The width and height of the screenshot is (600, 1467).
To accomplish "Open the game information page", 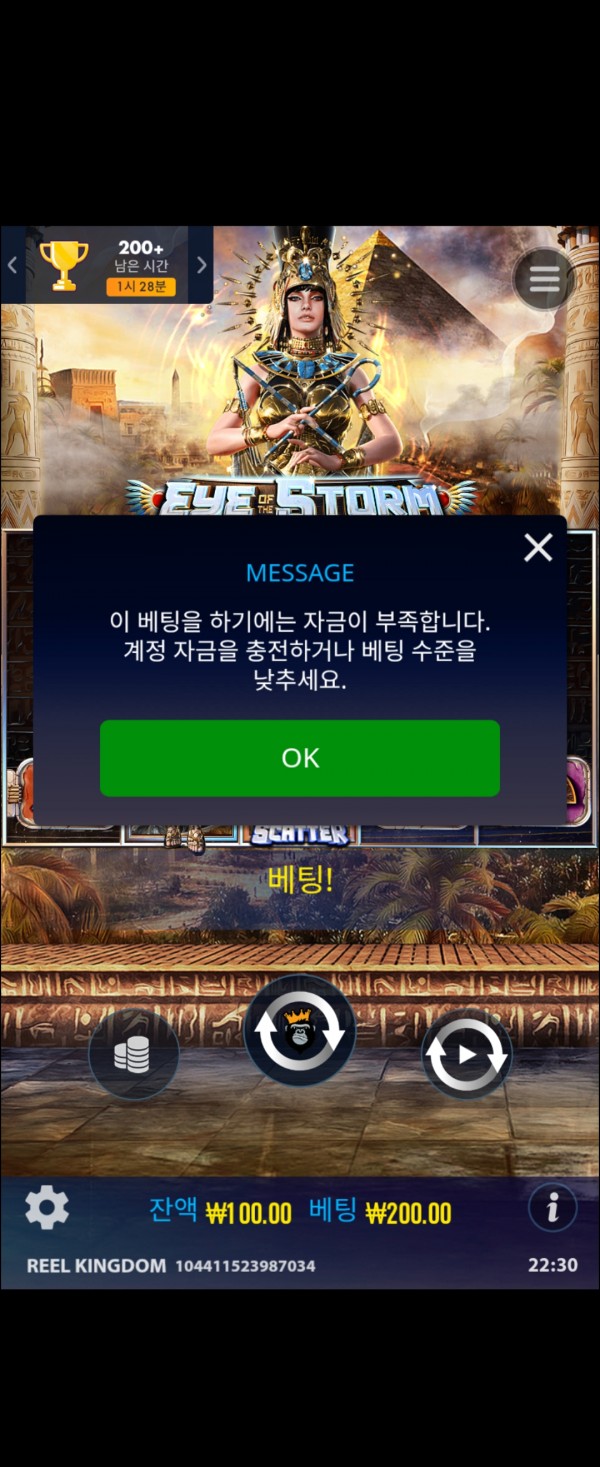I will 552,1208.
